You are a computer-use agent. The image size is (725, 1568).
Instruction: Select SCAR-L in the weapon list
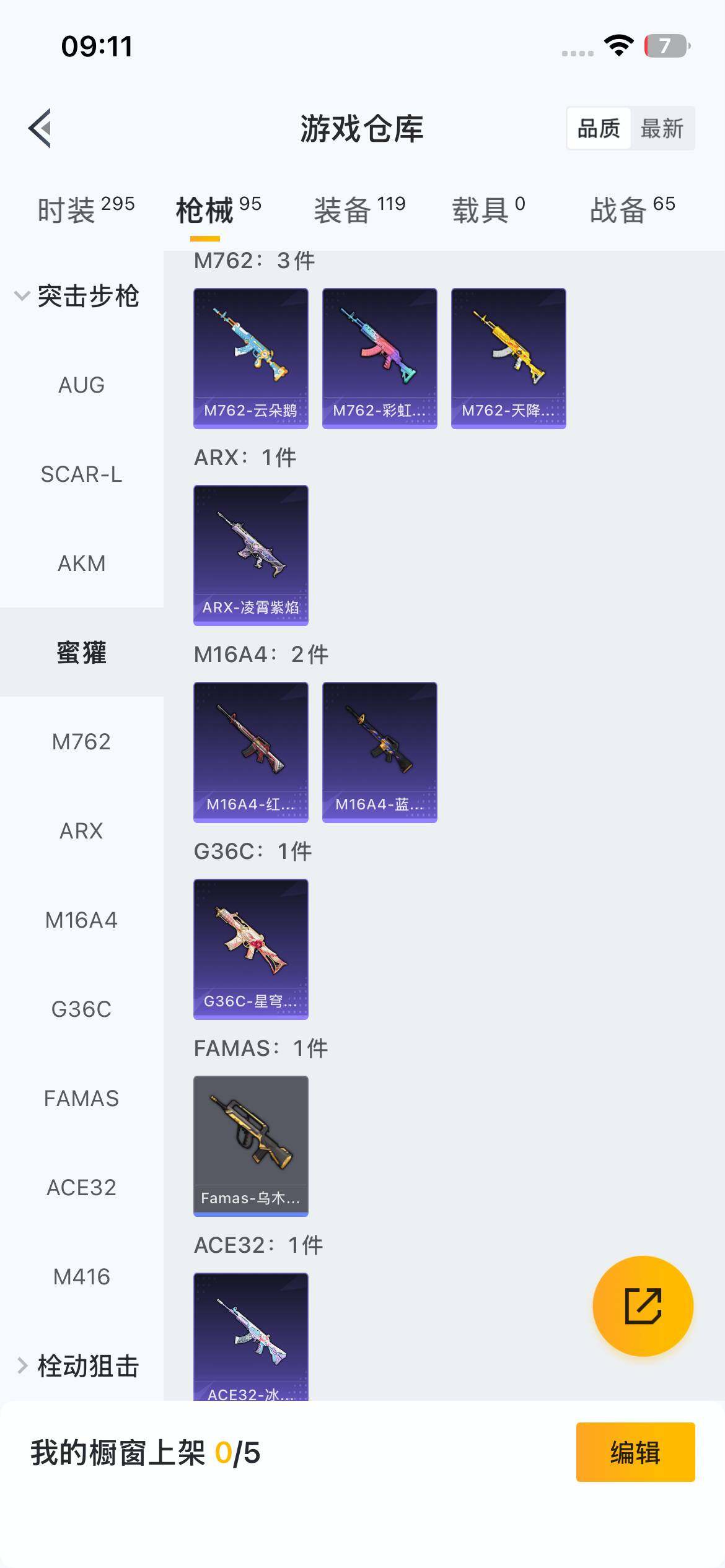[81, 474]
